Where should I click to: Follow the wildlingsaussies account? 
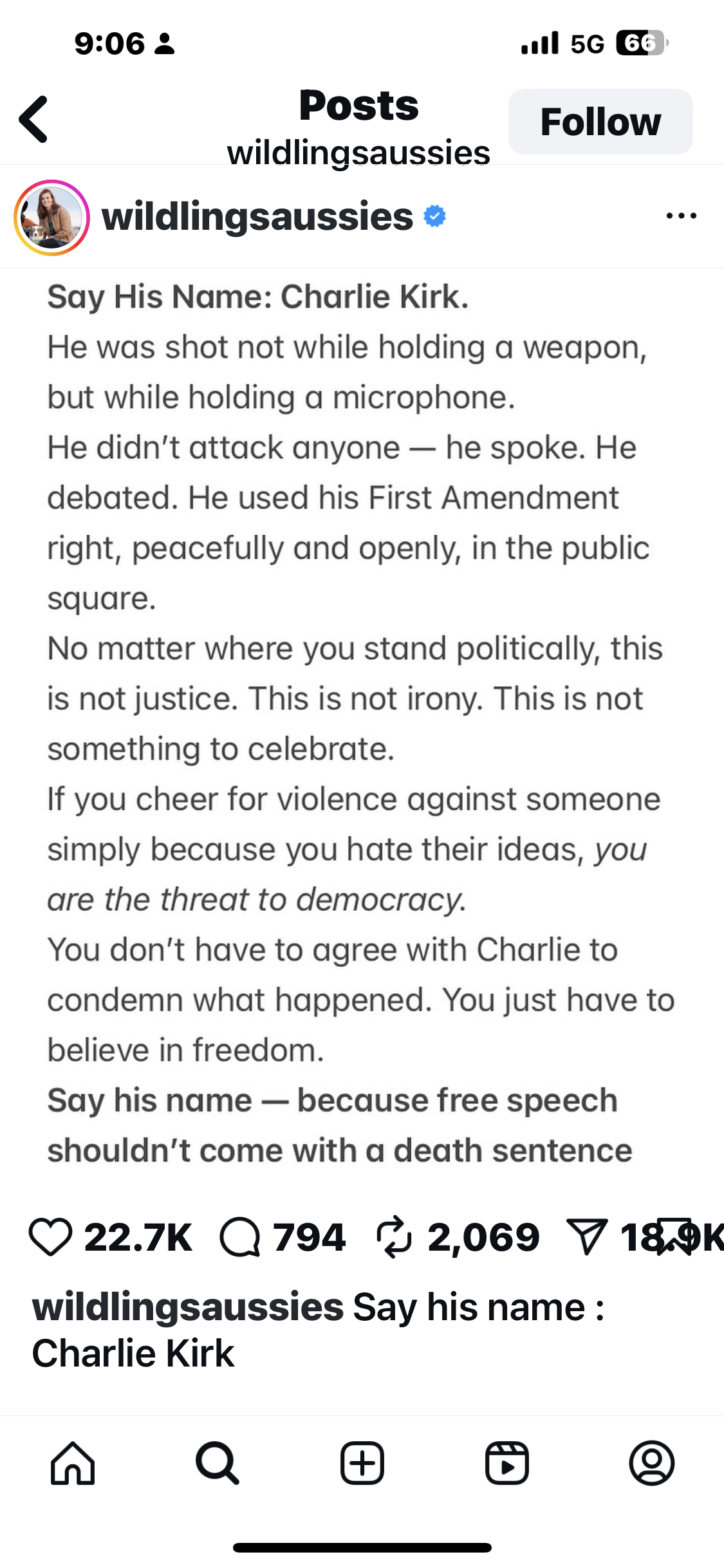click(x=600, y=122)
